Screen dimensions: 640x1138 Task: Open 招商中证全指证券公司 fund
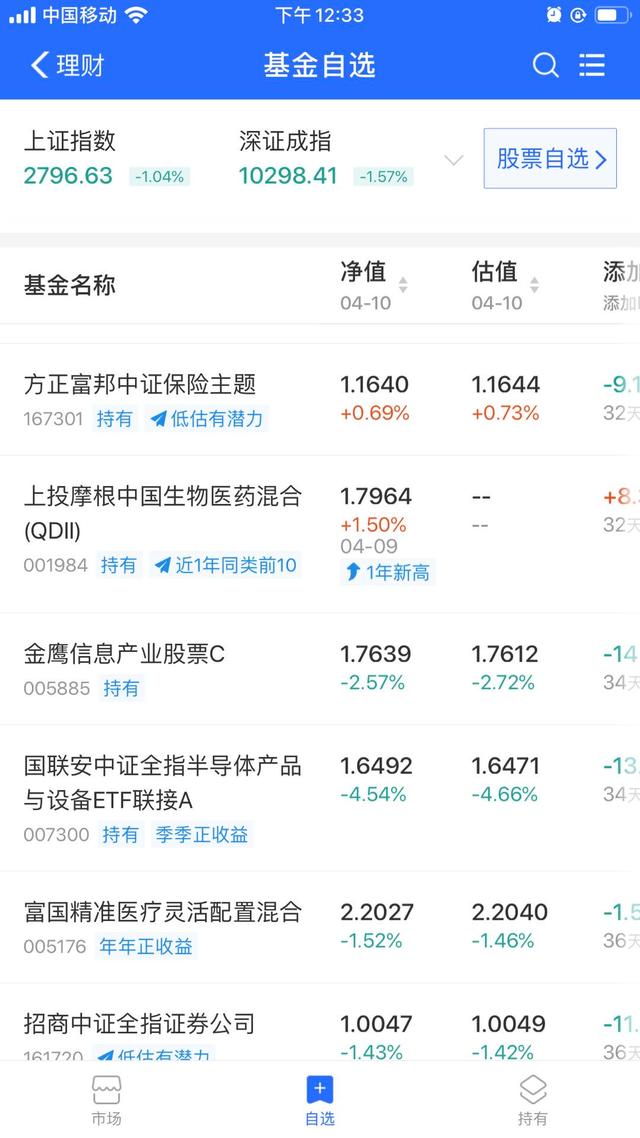[320, 1023]
